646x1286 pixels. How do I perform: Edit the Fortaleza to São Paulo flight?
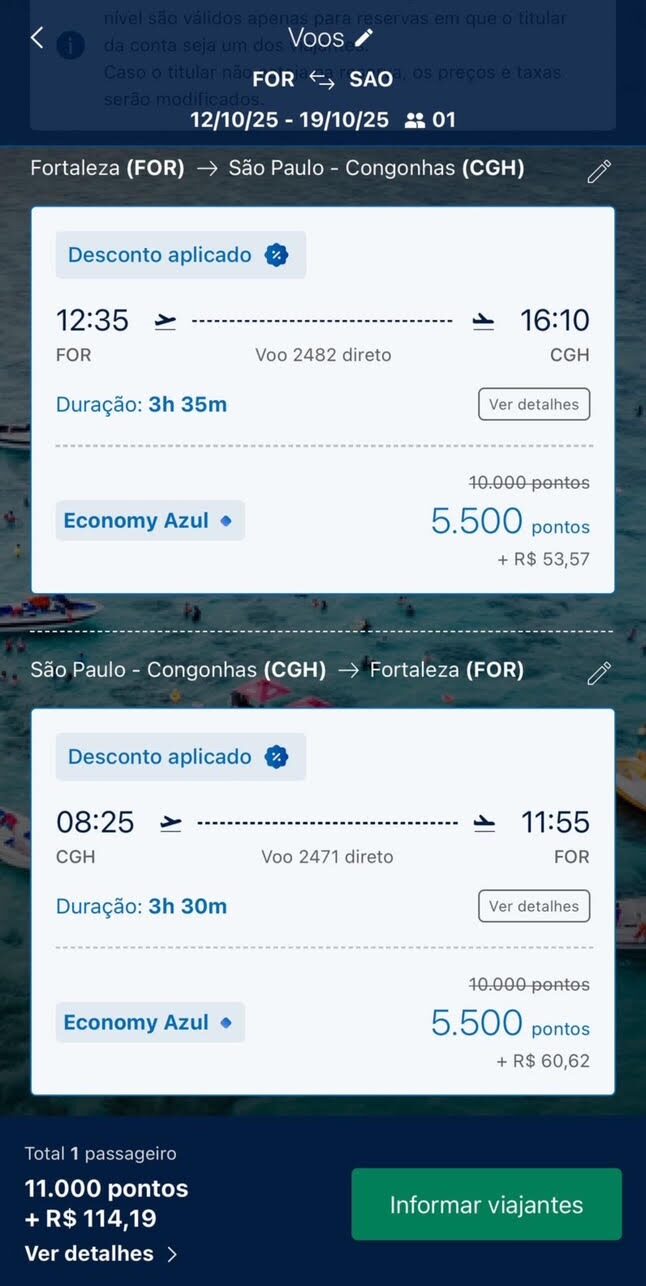[598, 171]
